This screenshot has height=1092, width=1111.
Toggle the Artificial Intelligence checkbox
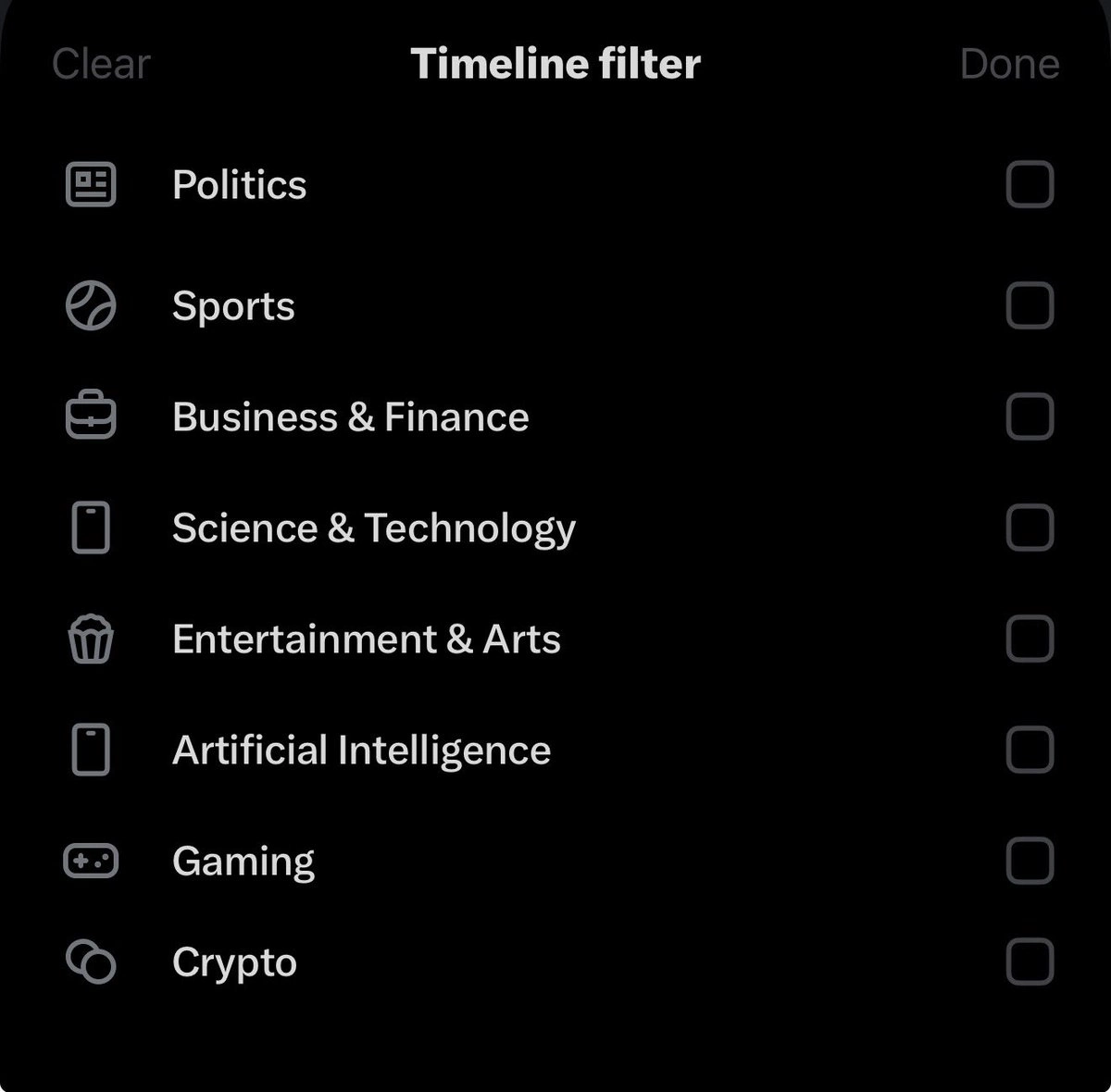(1030, 750)
